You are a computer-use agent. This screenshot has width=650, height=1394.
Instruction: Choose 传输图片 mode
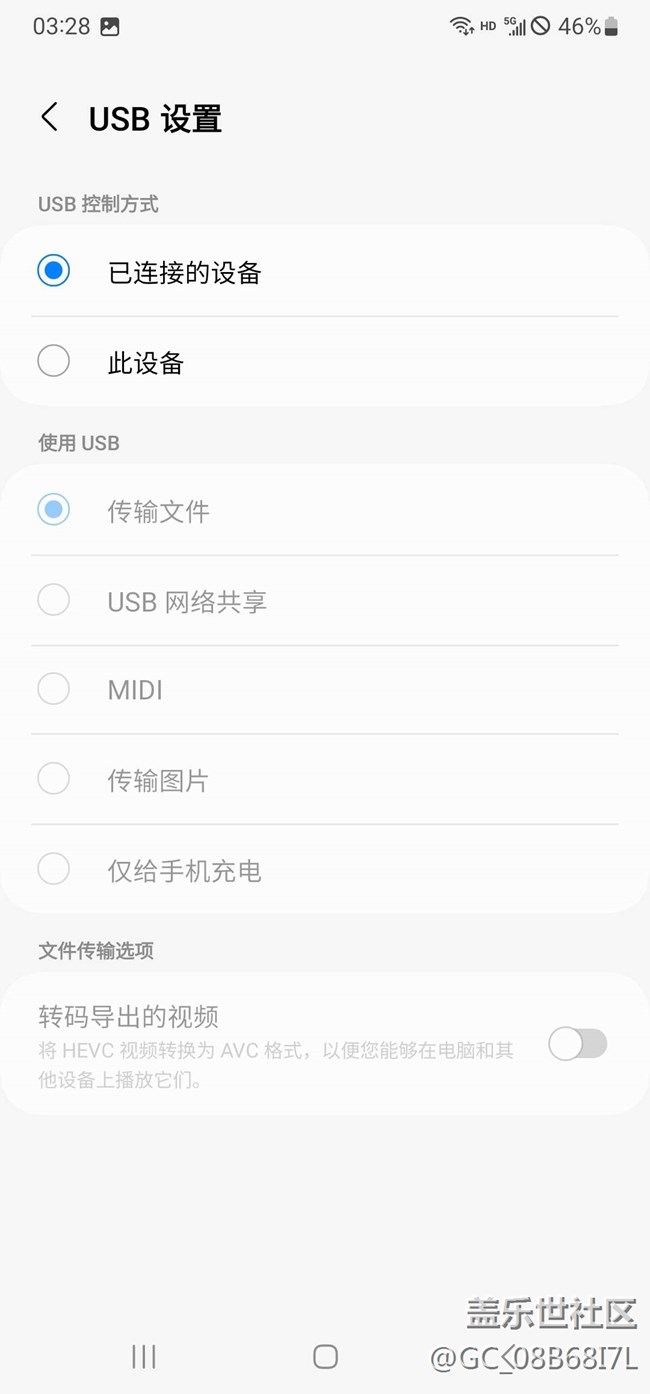pos(325,779)
